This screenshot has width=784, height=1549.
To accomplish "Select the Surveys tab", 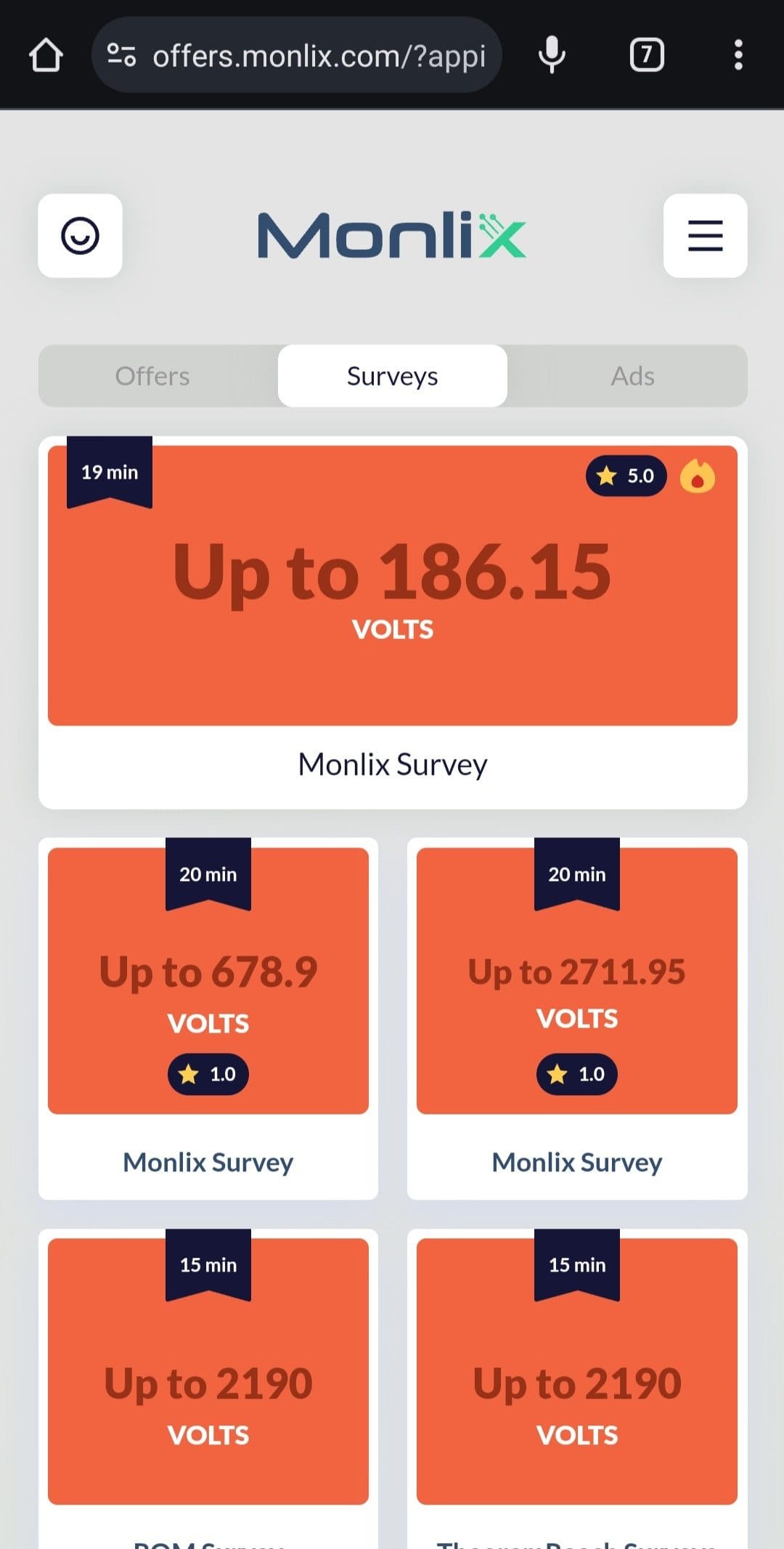I will (x=392, y=376).
